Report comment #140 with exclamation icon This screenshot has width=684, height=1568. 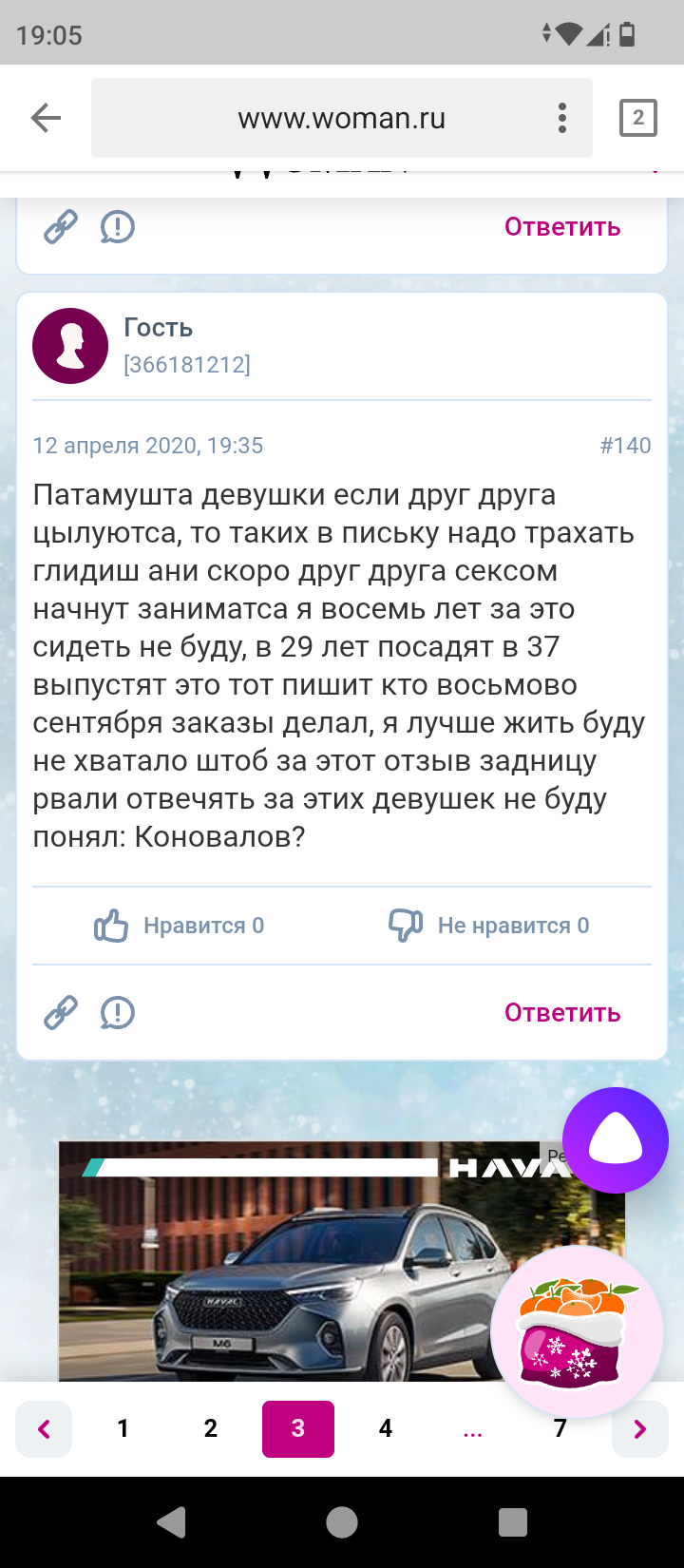(118, 1013)
